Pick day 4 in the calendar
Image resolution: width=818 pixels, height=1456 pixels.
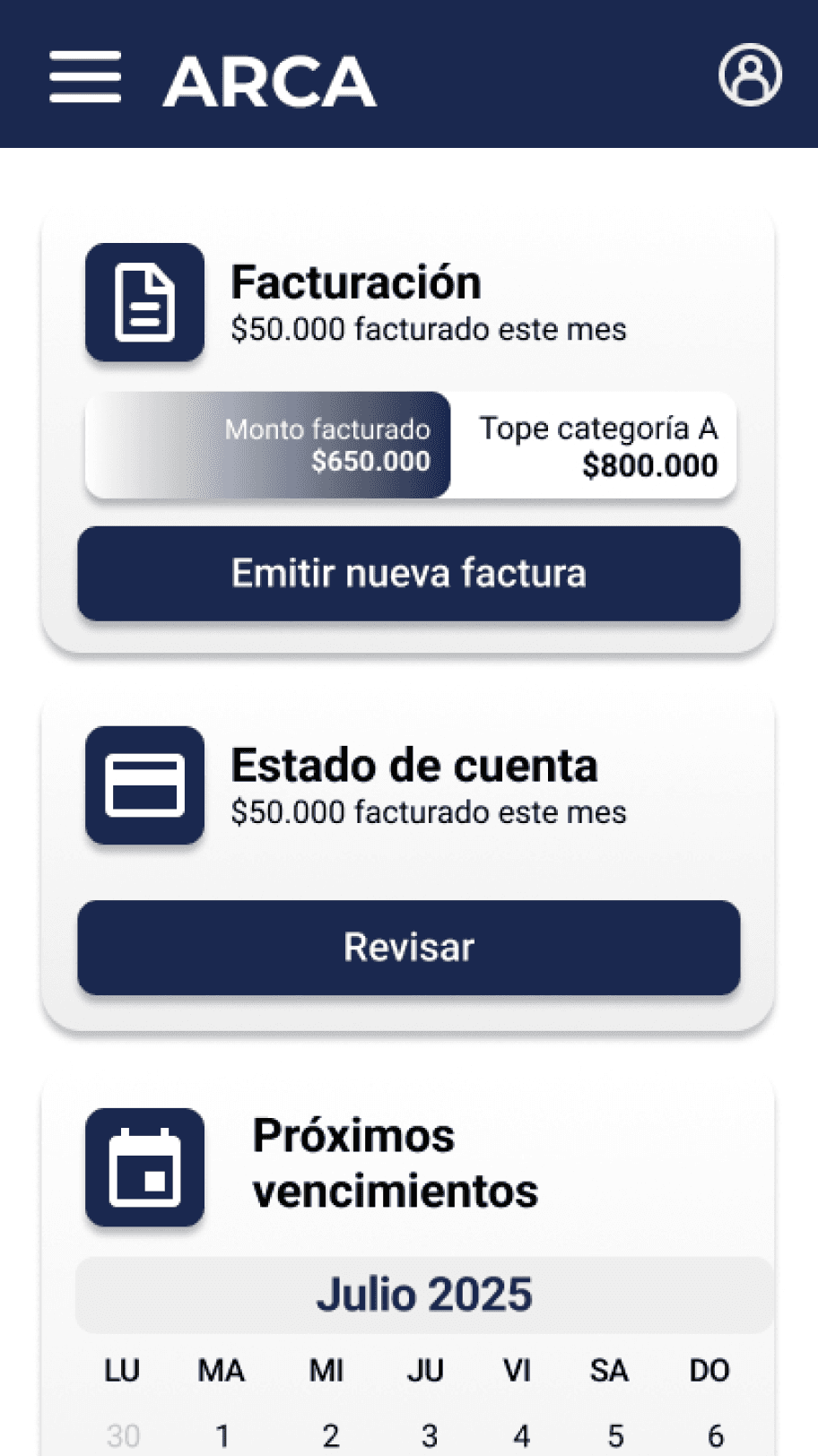pyautogui.click(x=521, y=1435)
